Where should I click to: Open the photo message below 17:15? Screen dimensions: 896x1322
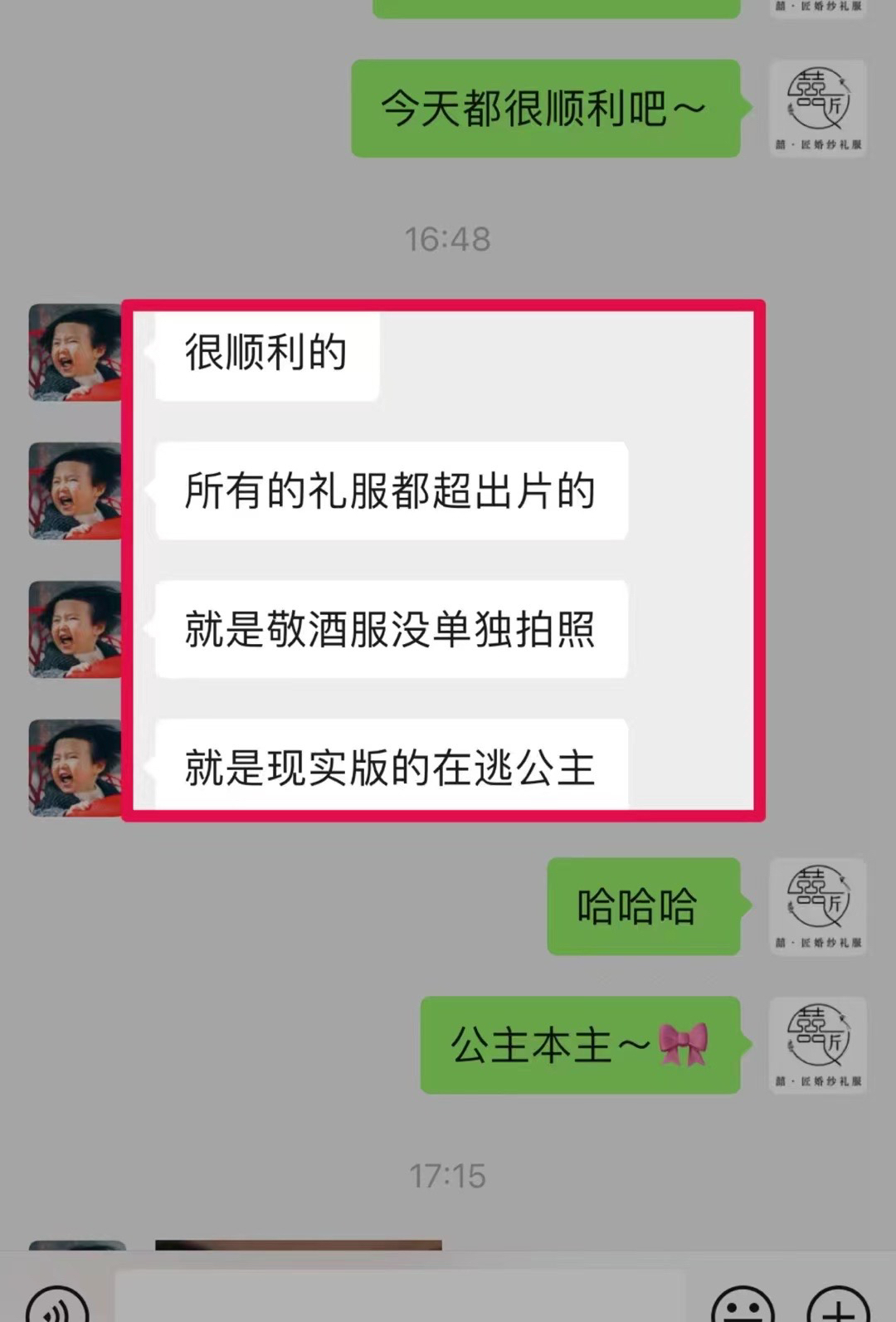tap(299, 1245)
